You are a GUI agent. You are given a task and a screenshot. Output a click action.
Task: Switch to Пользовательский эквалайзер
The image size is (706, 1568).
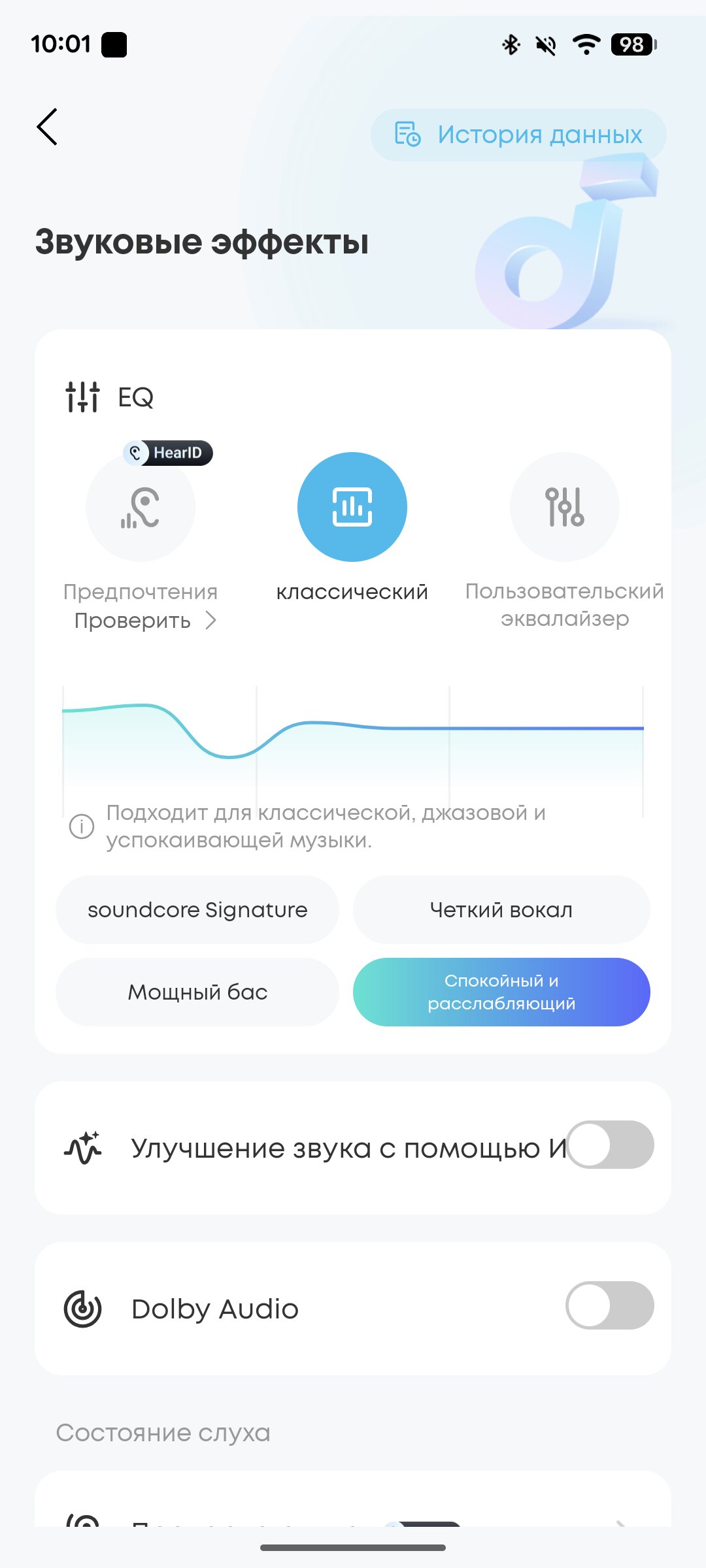tap(565, 507)
